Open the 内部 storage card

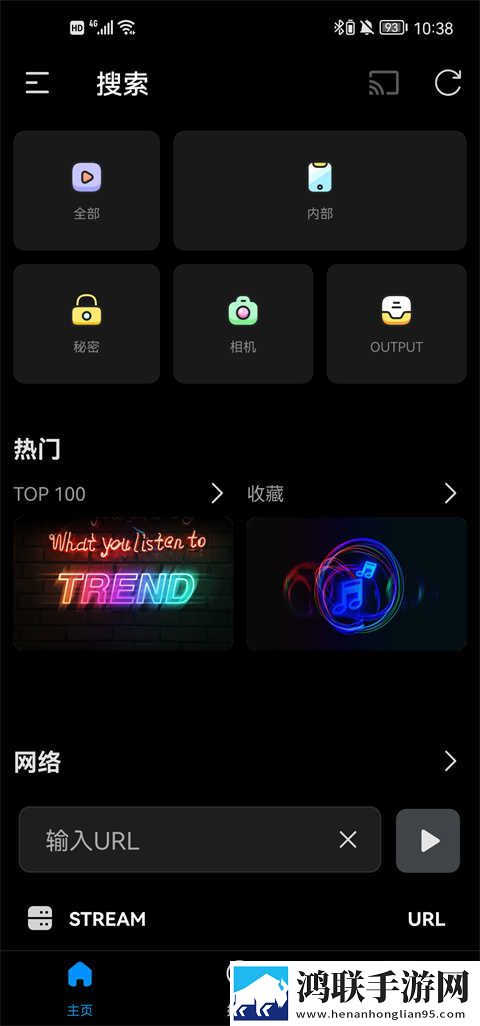coord(320,190)
